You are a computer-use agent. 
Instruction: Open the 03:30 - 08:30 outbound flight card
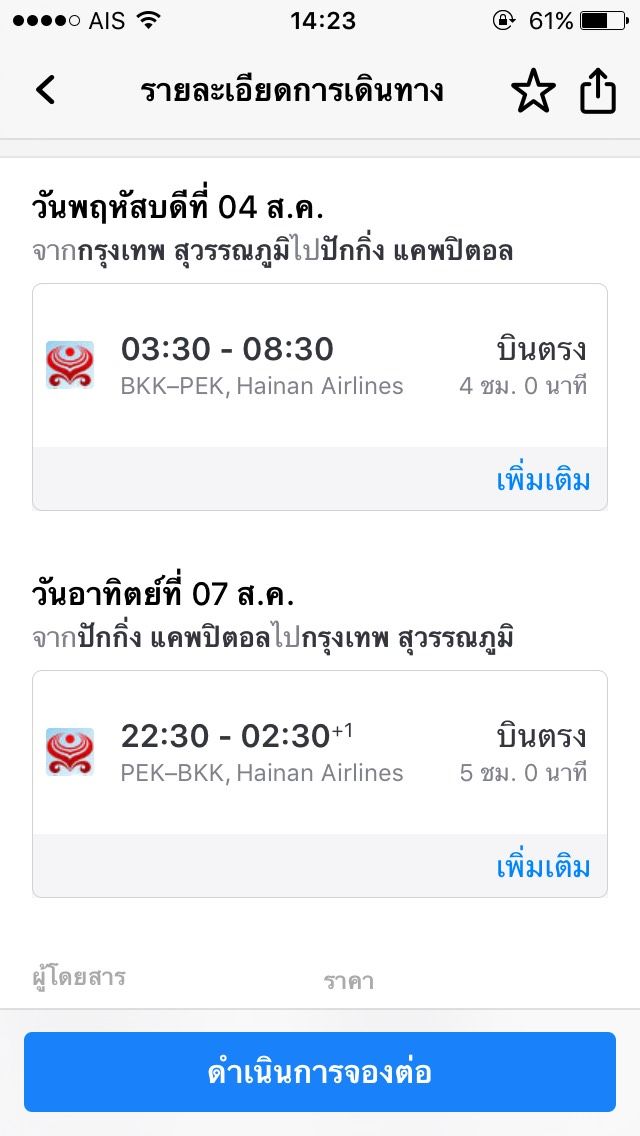[320, 366]
